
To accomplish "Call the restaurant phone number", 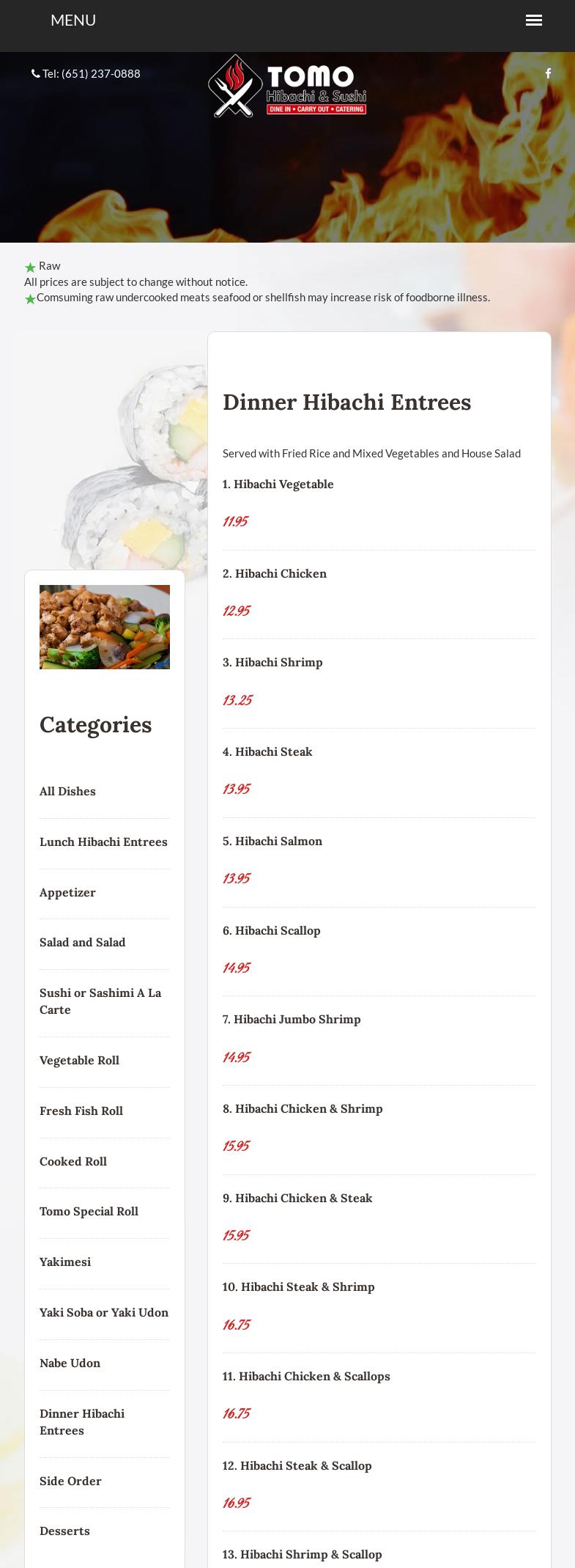I will click(91, 73).
